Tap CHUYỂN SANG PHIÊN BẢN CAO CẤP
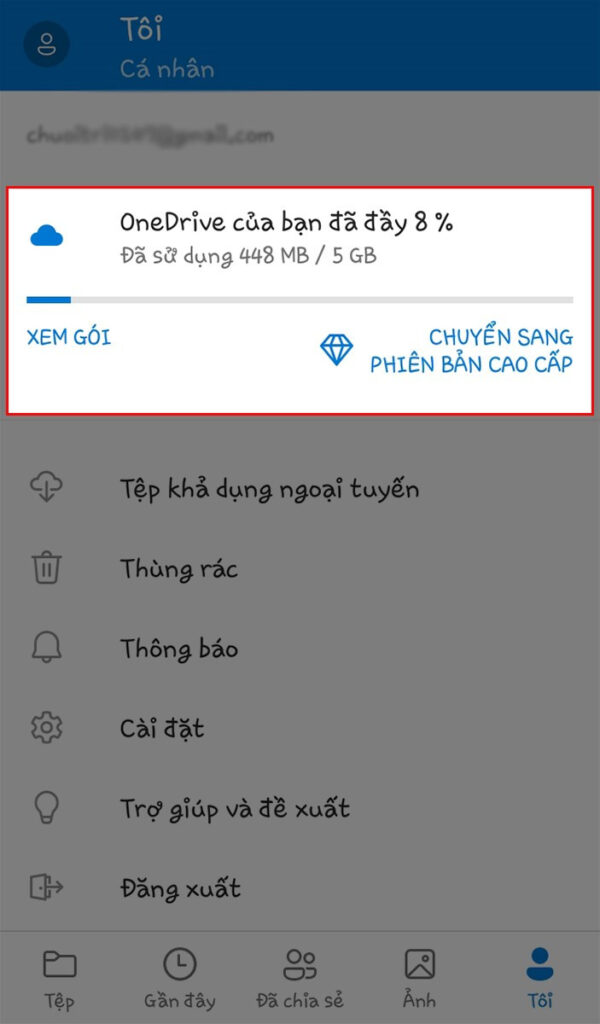 tap(470, 350)
